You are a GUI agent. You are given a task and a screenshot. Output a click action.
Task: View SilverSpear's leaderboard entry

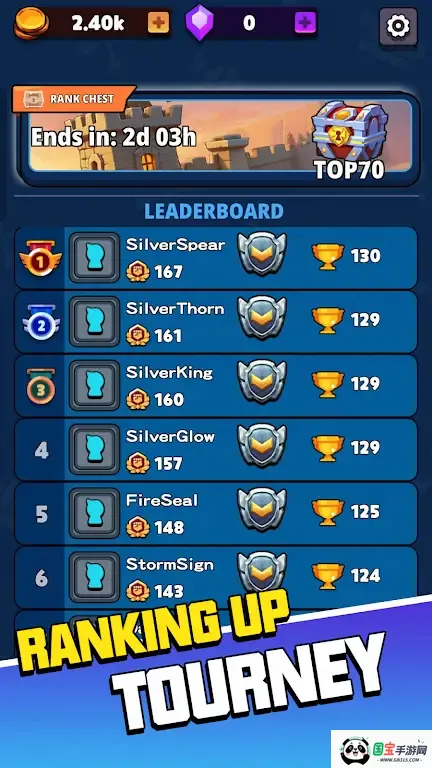[216, 258]
